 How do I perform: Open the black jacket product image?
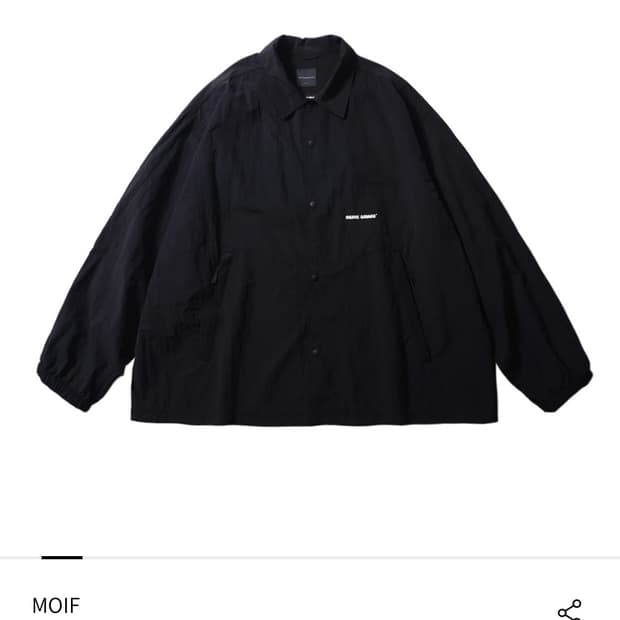314,229
